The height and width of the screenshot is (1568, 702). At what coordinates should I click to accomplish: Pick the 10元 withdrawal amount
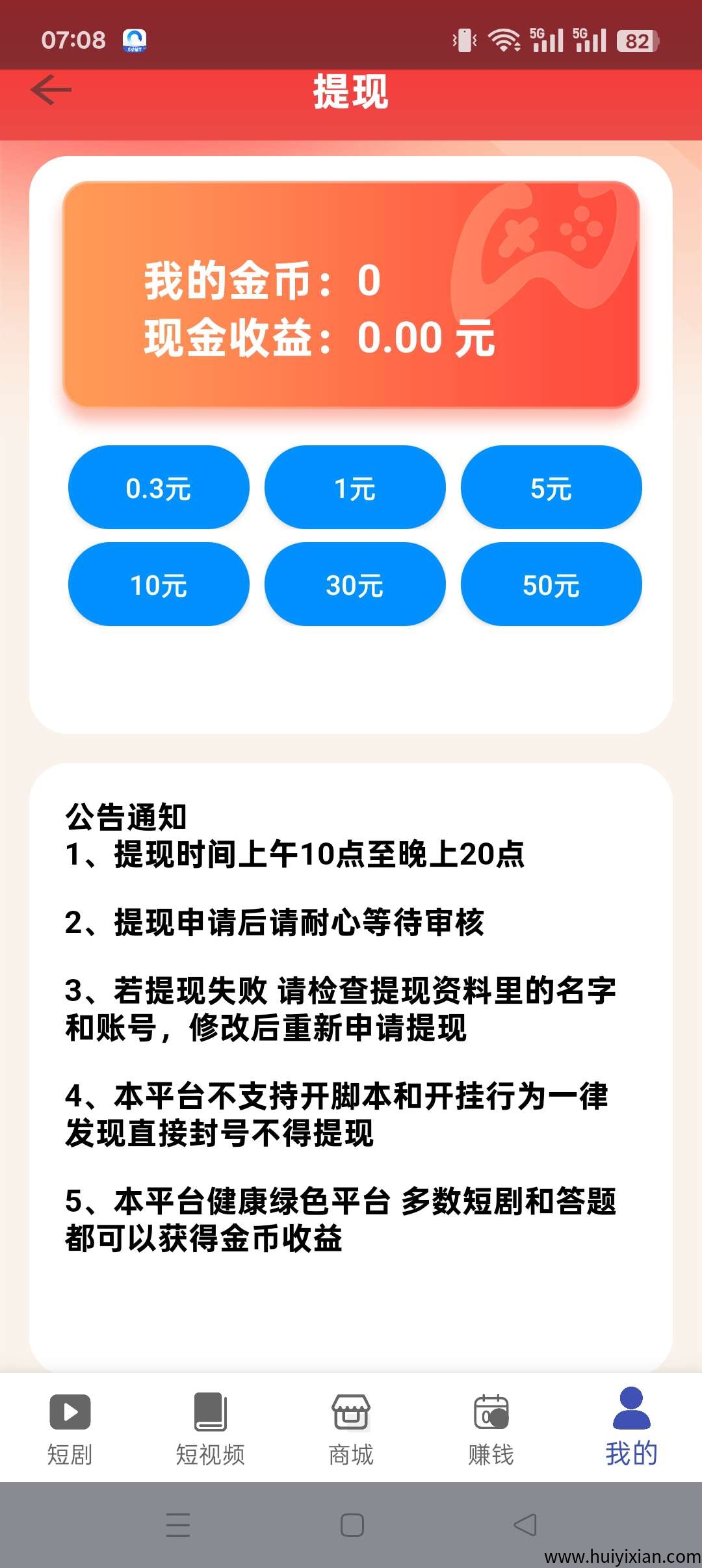click(x=159, y=584)
